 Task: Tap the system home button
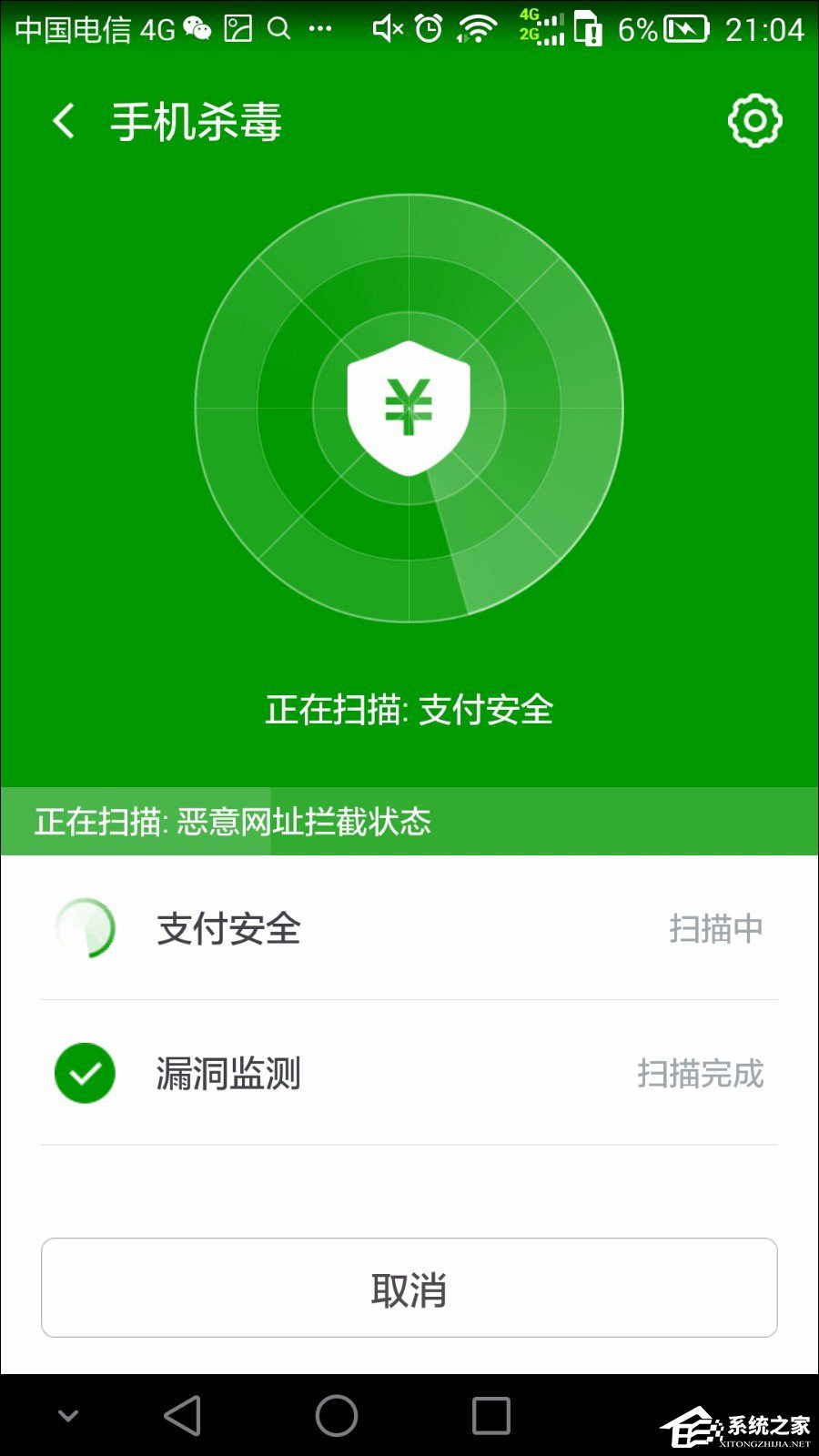pos(337,1415)
